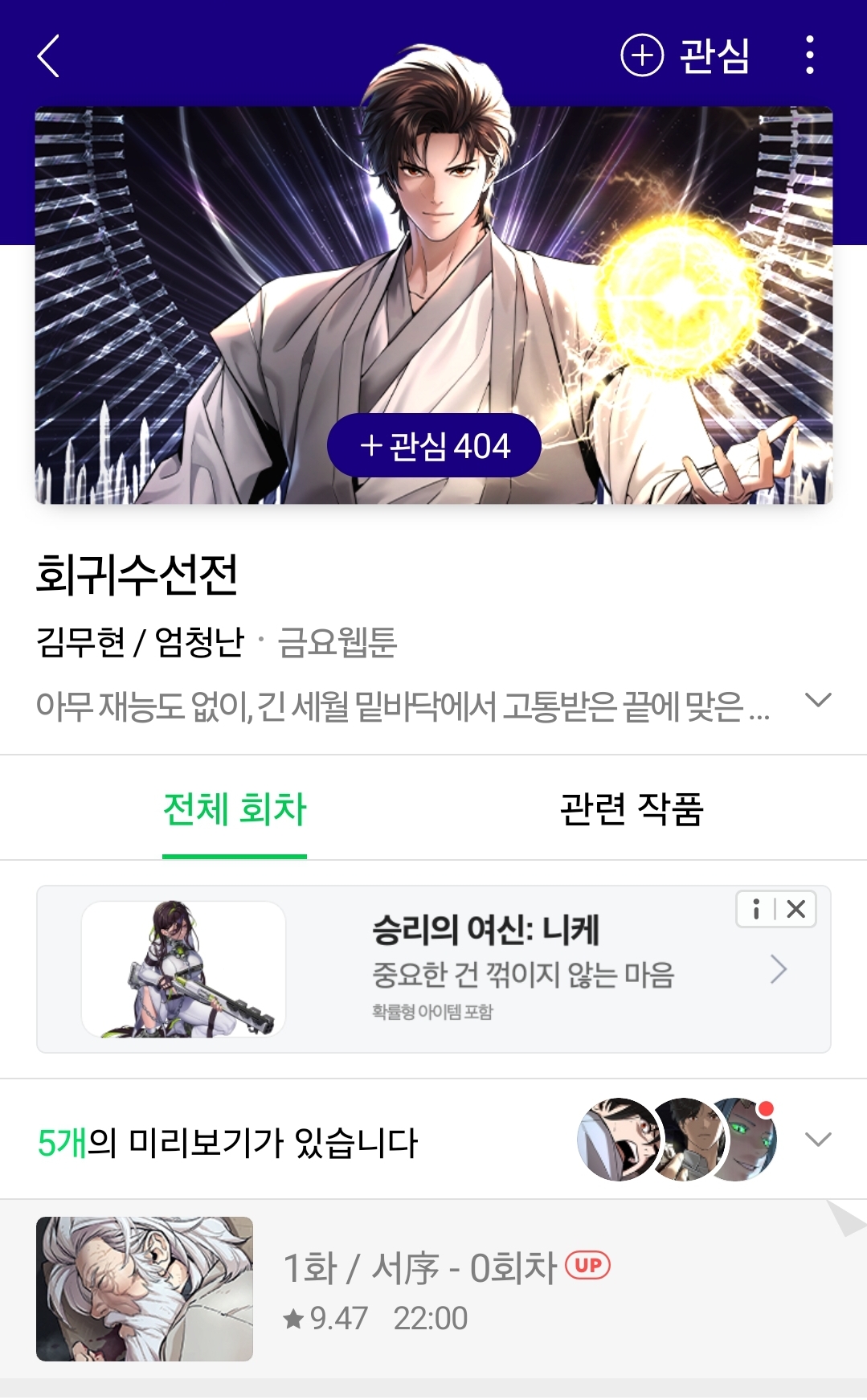This screenshot has width=867, height=1400.
Task: Go back using the top-left arrow
Action: click(x=49, y=56)
